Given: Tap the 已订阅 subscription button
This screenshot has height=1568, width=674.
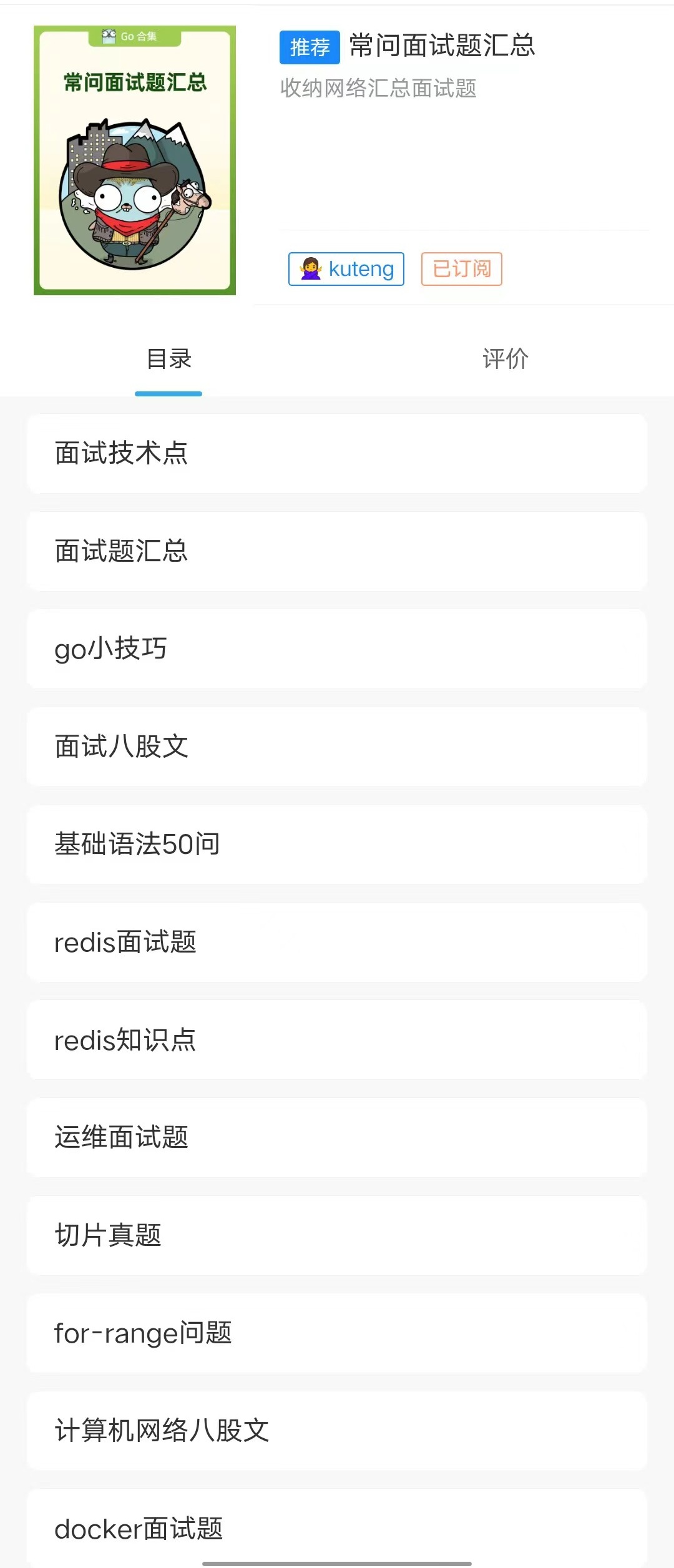Looking at the screenshot, I should 461,269.
